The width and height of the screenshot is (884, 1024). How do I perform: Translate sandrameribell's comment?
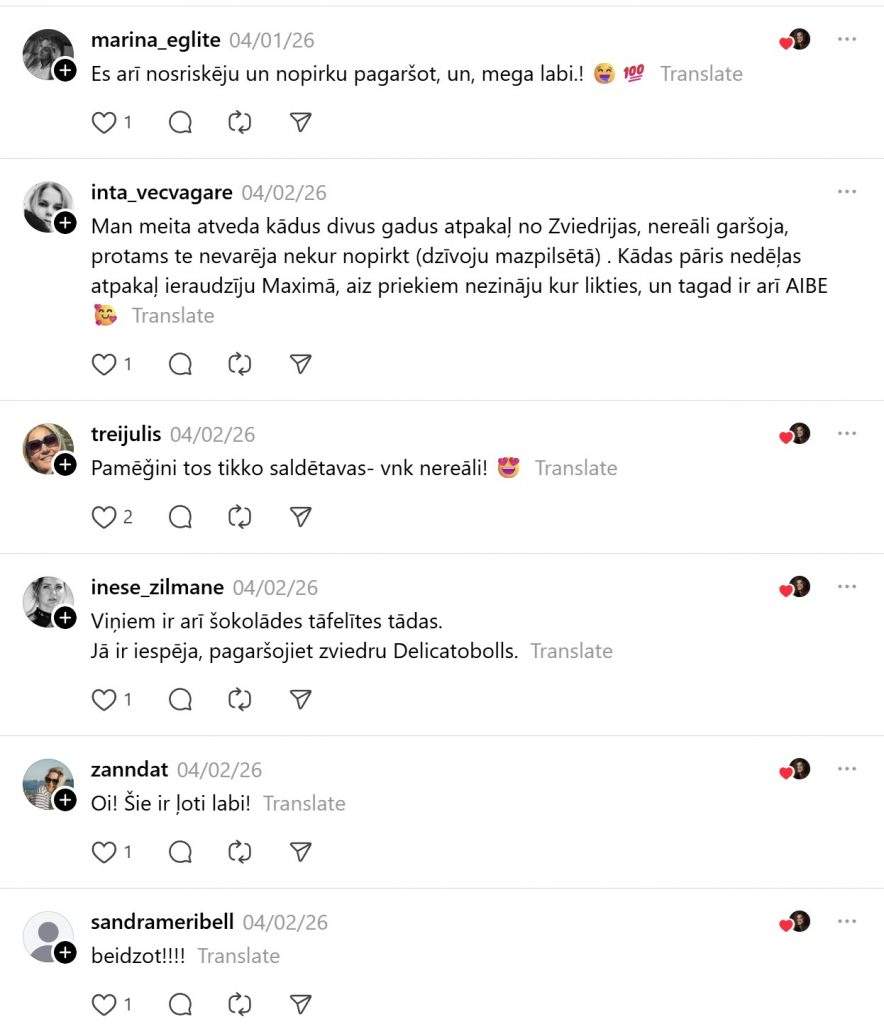[x=238, y=956]
